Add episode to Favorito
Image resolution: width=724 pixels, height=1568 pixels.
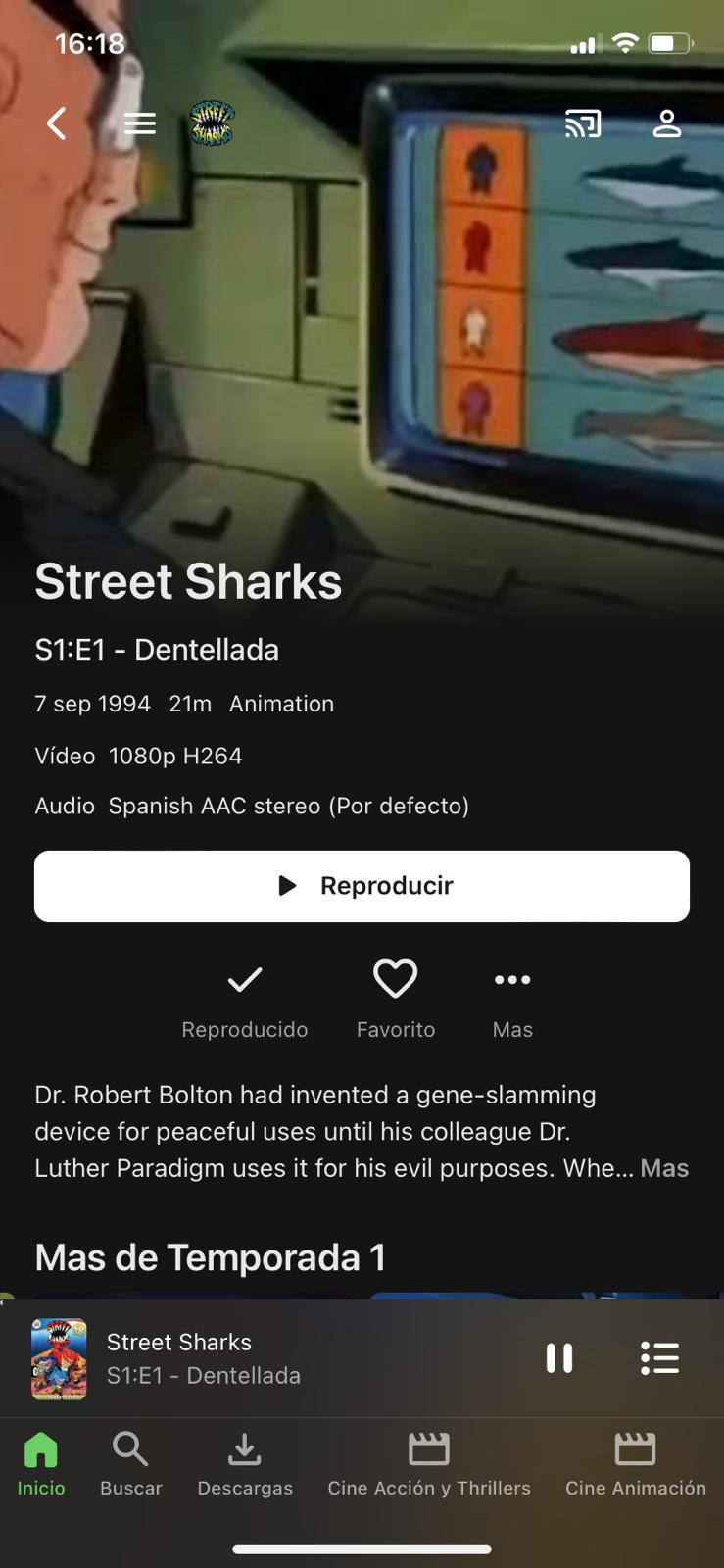(x=396, y=998)
